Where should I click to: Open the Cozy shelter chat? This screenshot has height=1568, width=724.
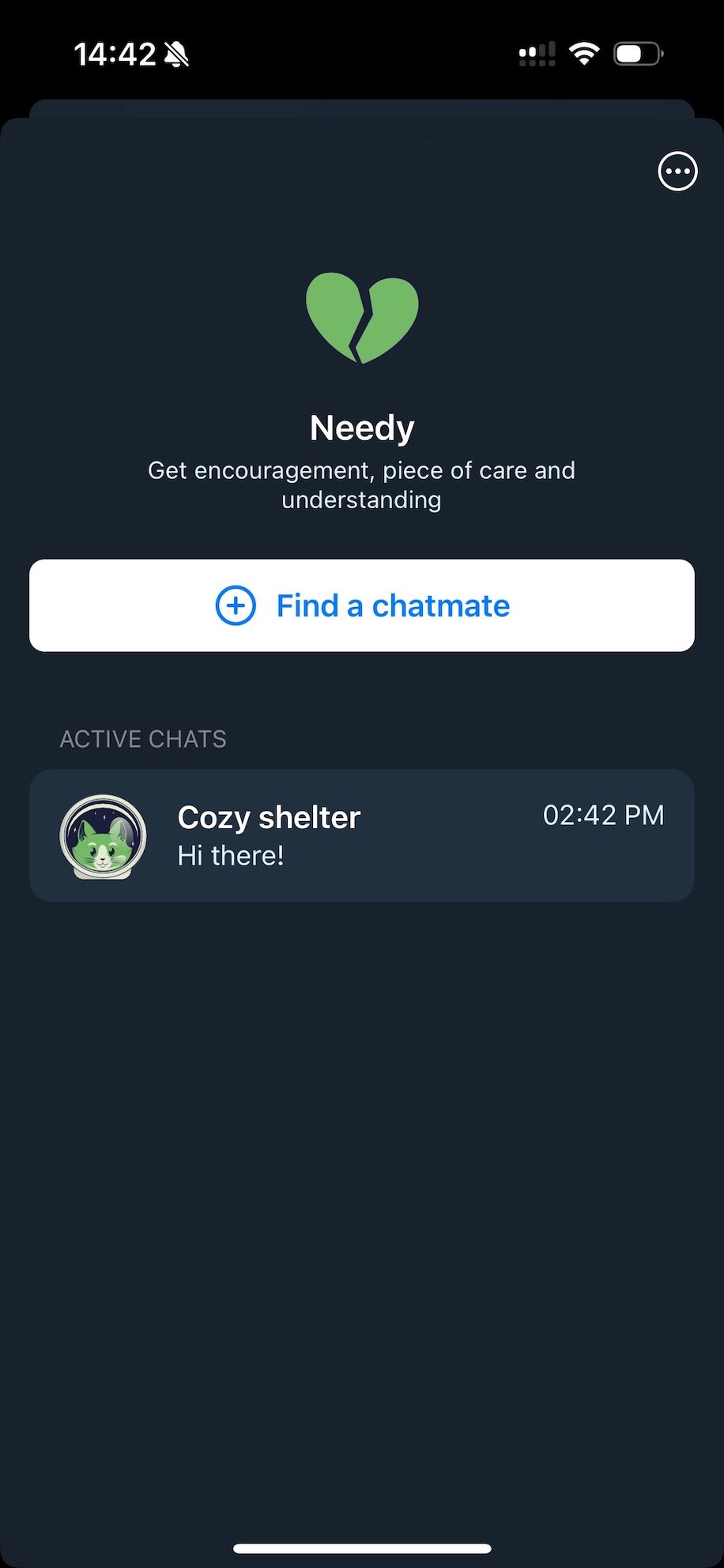362,835
